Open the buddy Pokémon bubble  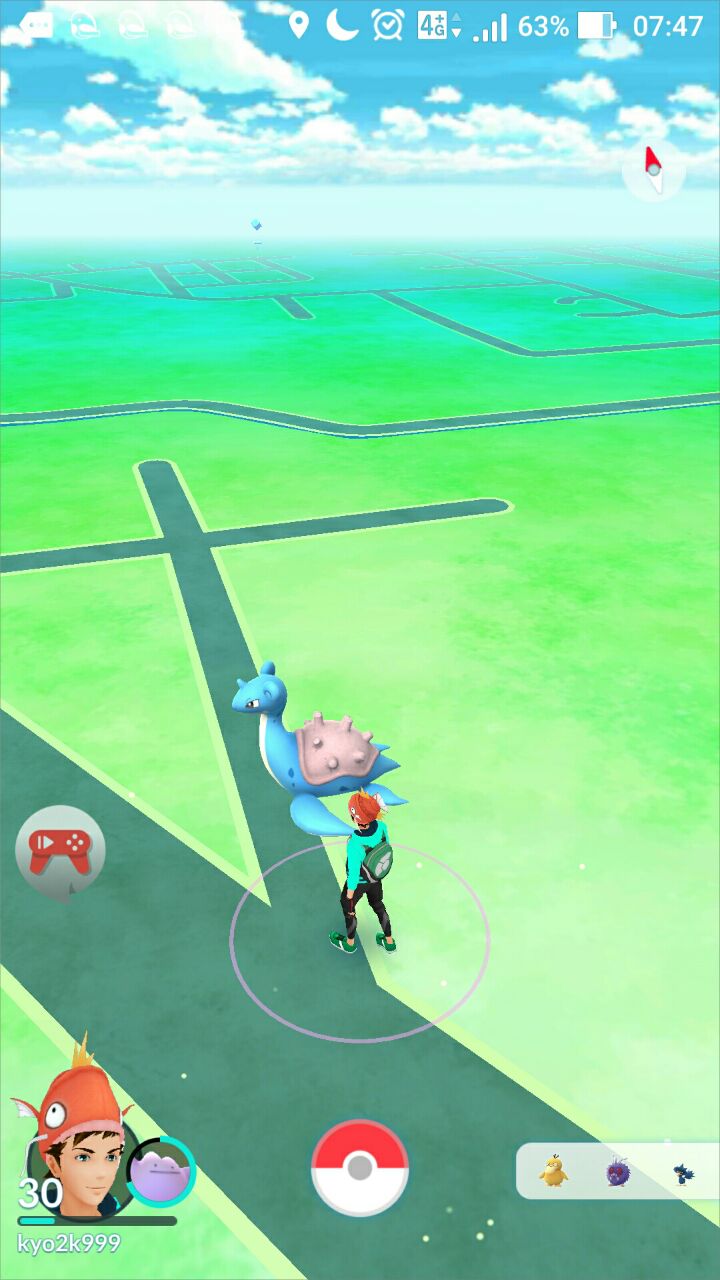[x=160, y=1171]
